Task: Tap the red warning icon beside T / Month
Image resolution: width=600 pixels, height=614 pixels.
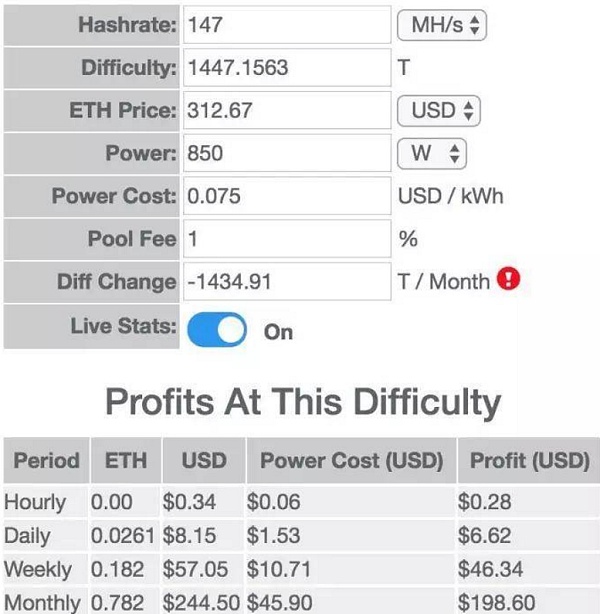Action: (509, 281)
